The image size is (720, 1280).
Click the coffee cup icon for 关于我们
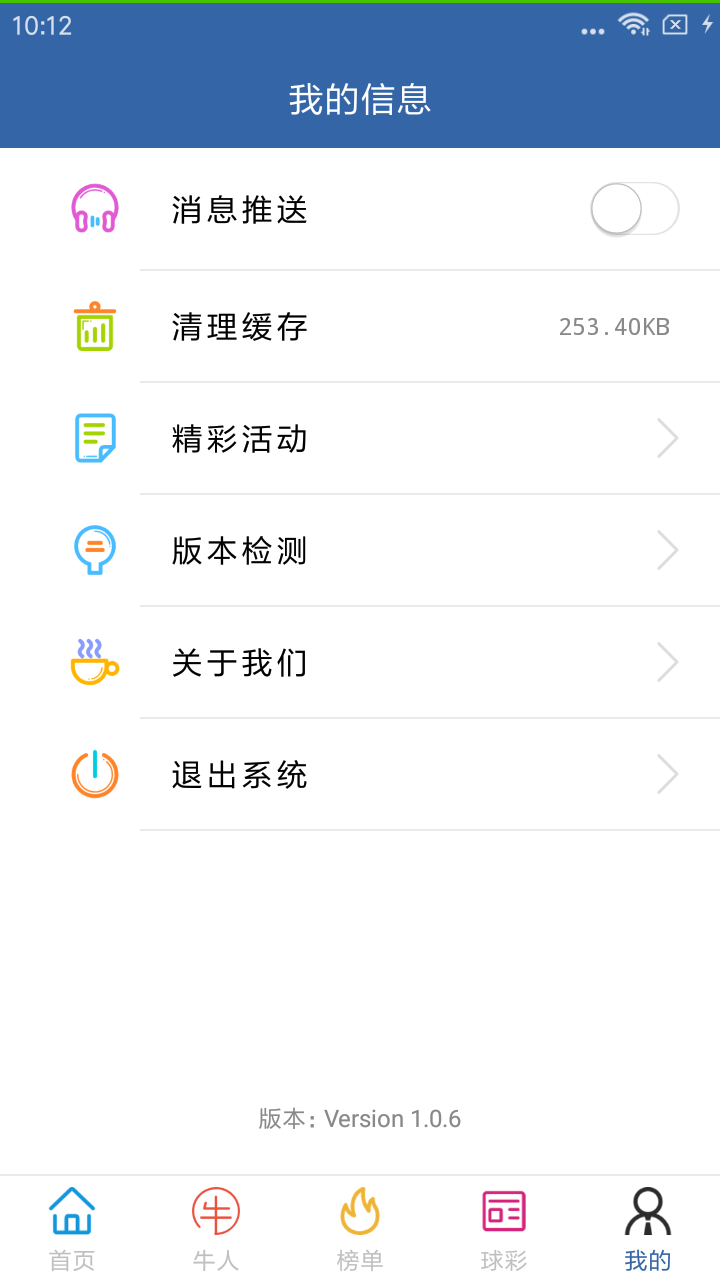click(93, 662)
